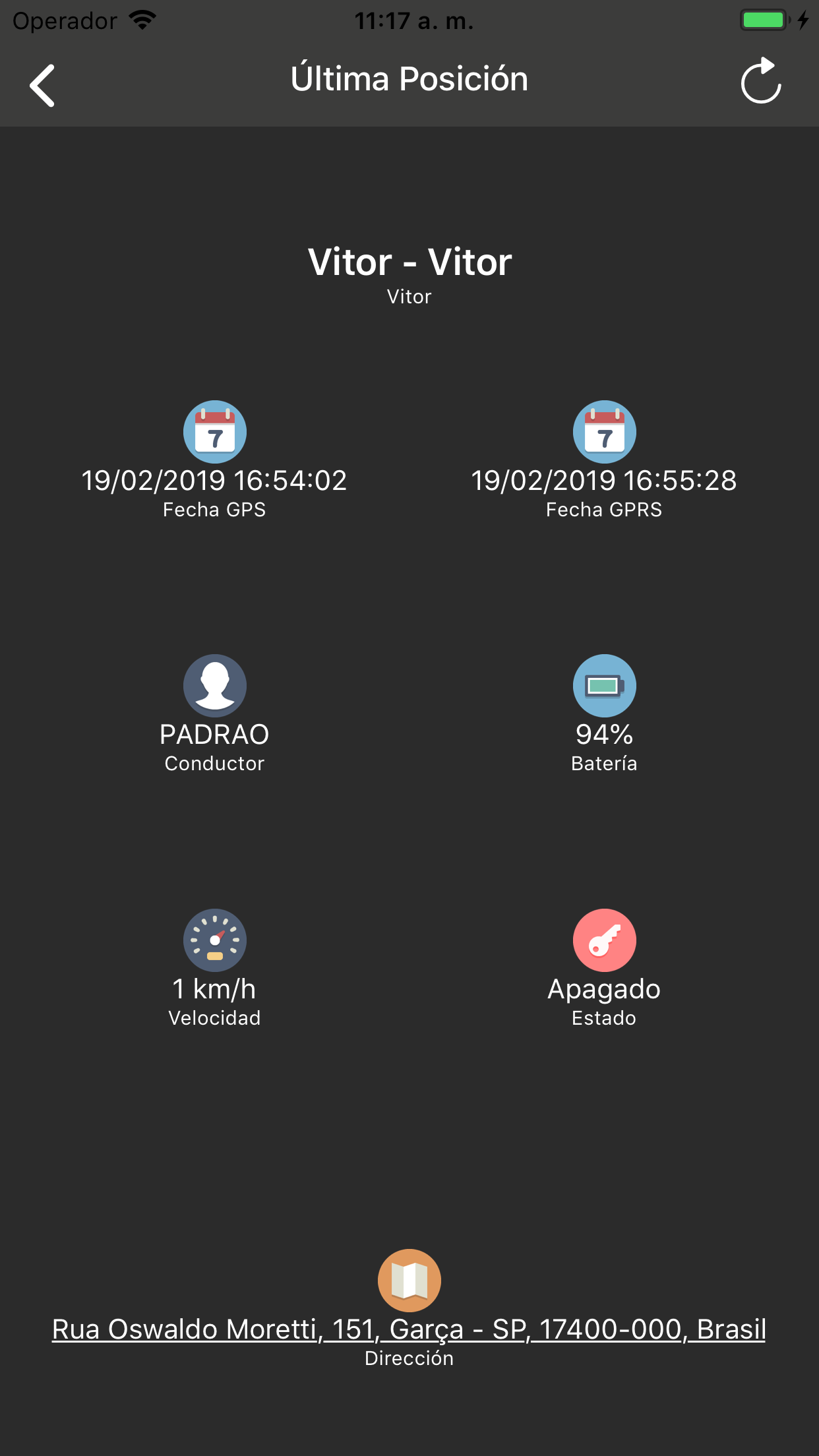Select the speedometer Velocidad icon
The width and height of the screenshot is (819, 1456).
pyautogui.click(x=215, y=940)
